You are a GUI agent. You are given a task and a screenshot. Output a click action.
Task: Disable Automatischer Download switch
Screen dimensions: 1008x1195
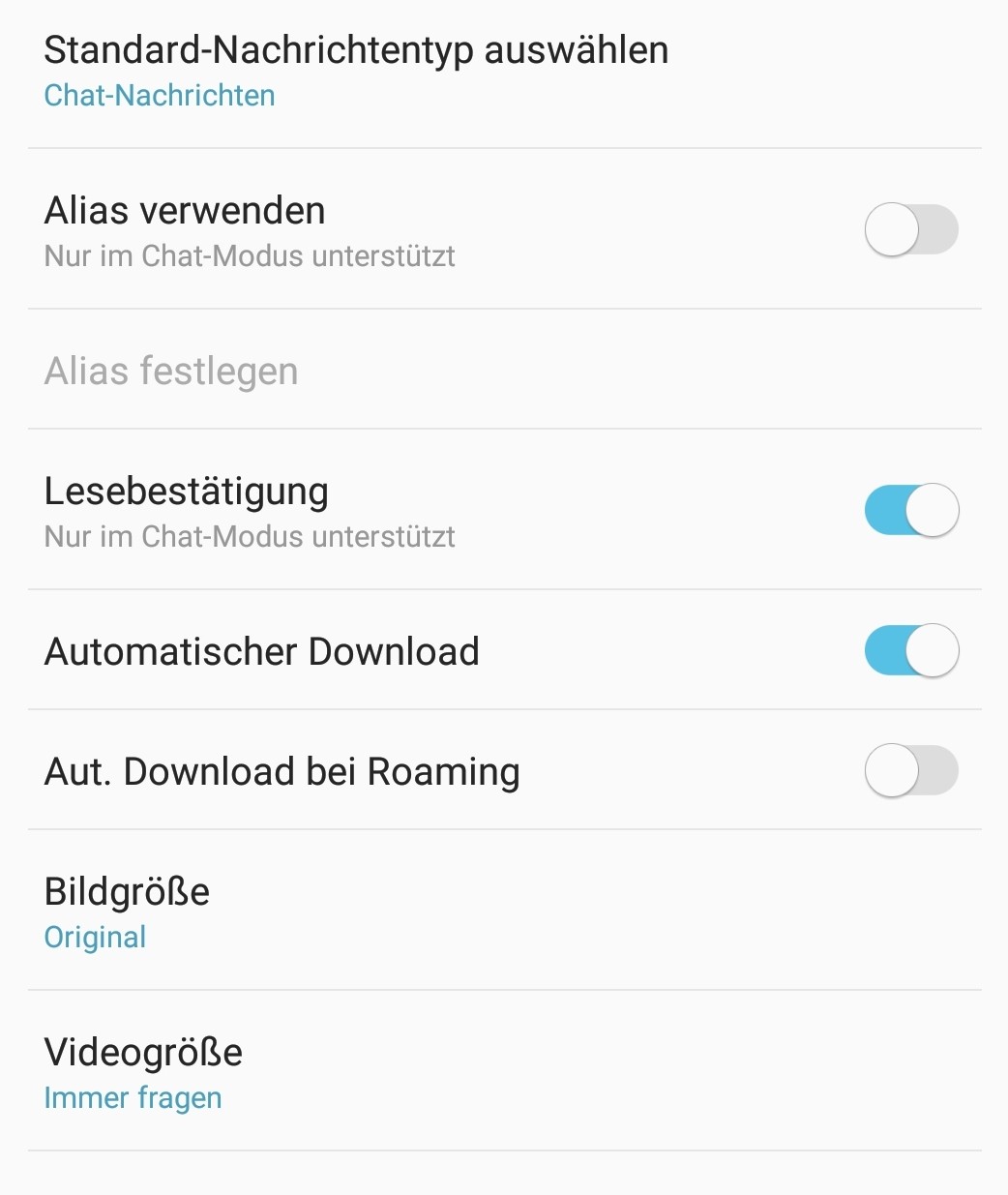(x=910, y=650)
